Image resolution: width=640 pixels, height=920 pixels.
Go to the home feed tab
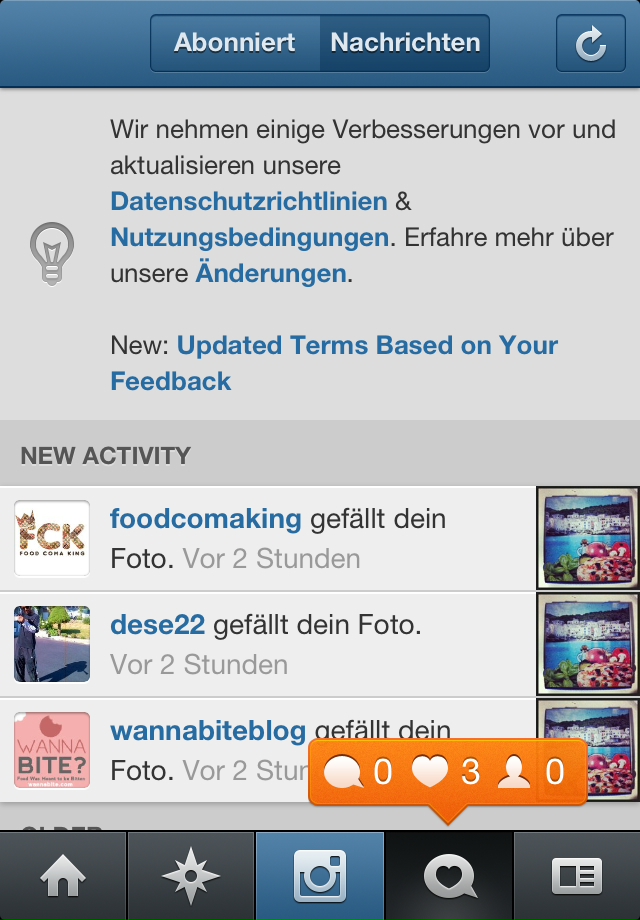point(63,876)
